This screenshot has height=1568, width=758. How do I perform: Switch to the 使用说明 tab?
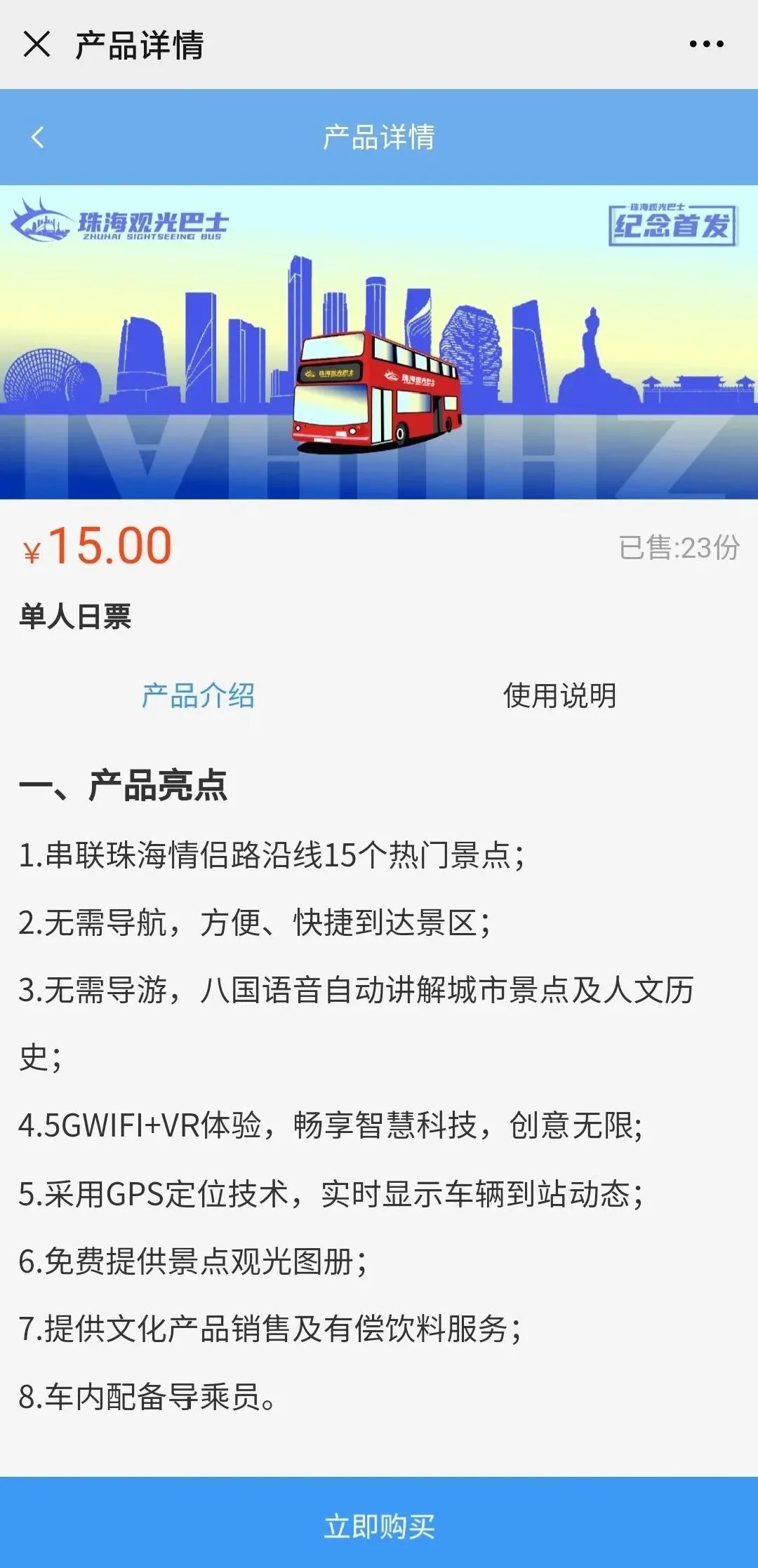559,696
